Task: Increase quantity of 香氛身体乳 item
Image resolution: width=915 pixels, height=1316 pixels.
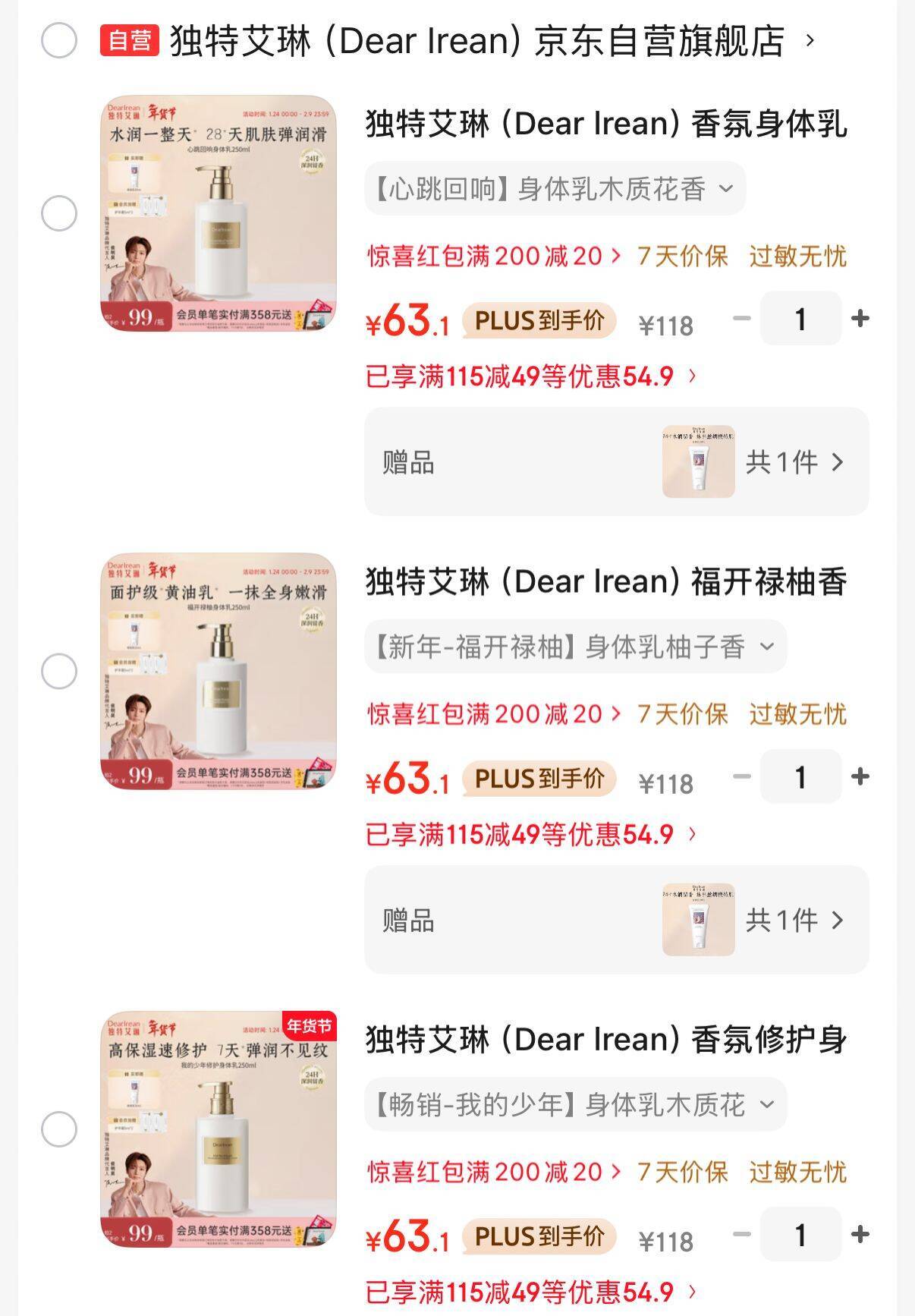Action: tap(860, 319)
